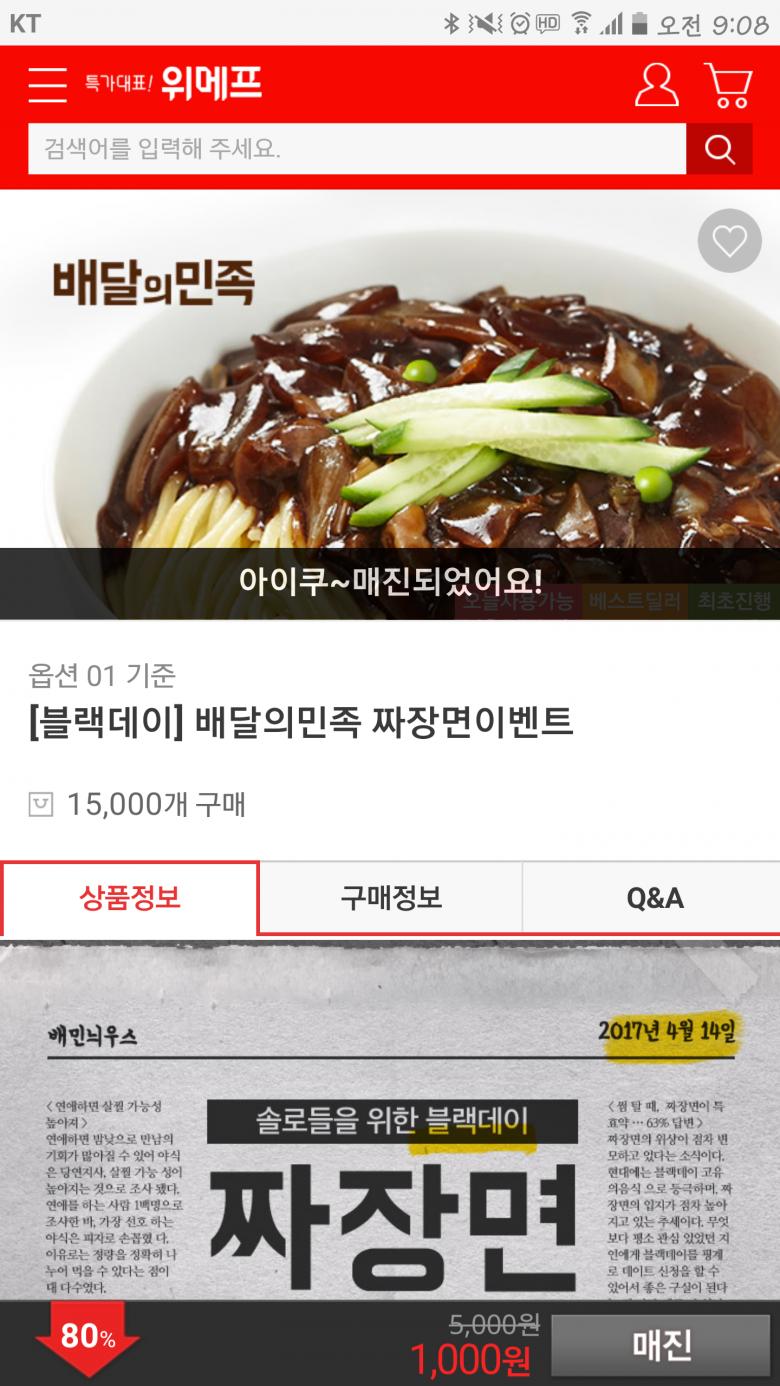Tap the 매진 sold out button

pyautogui.click(x=661, y=1345)
